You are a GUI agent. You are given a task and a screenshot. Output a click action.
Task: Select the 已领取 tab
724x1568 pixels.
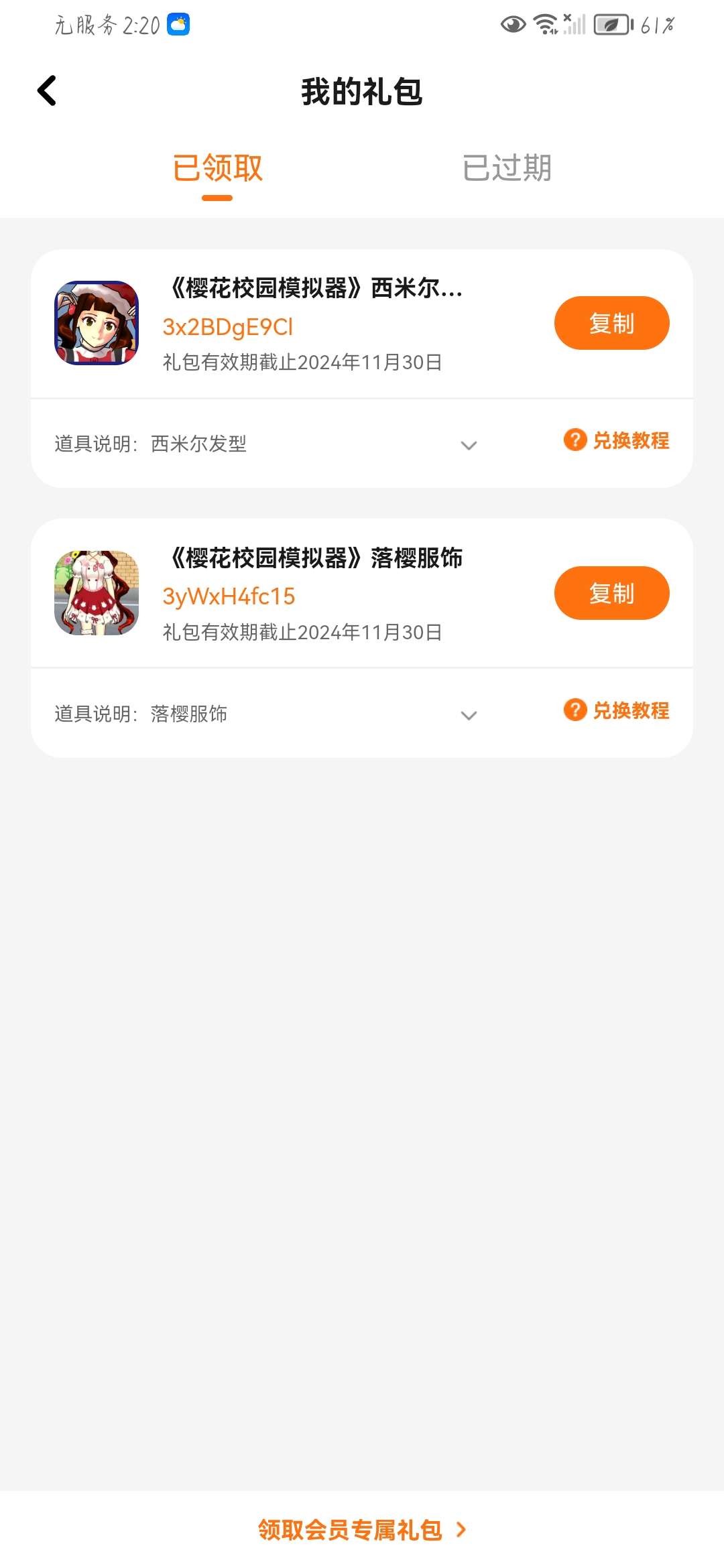(217, 168)
